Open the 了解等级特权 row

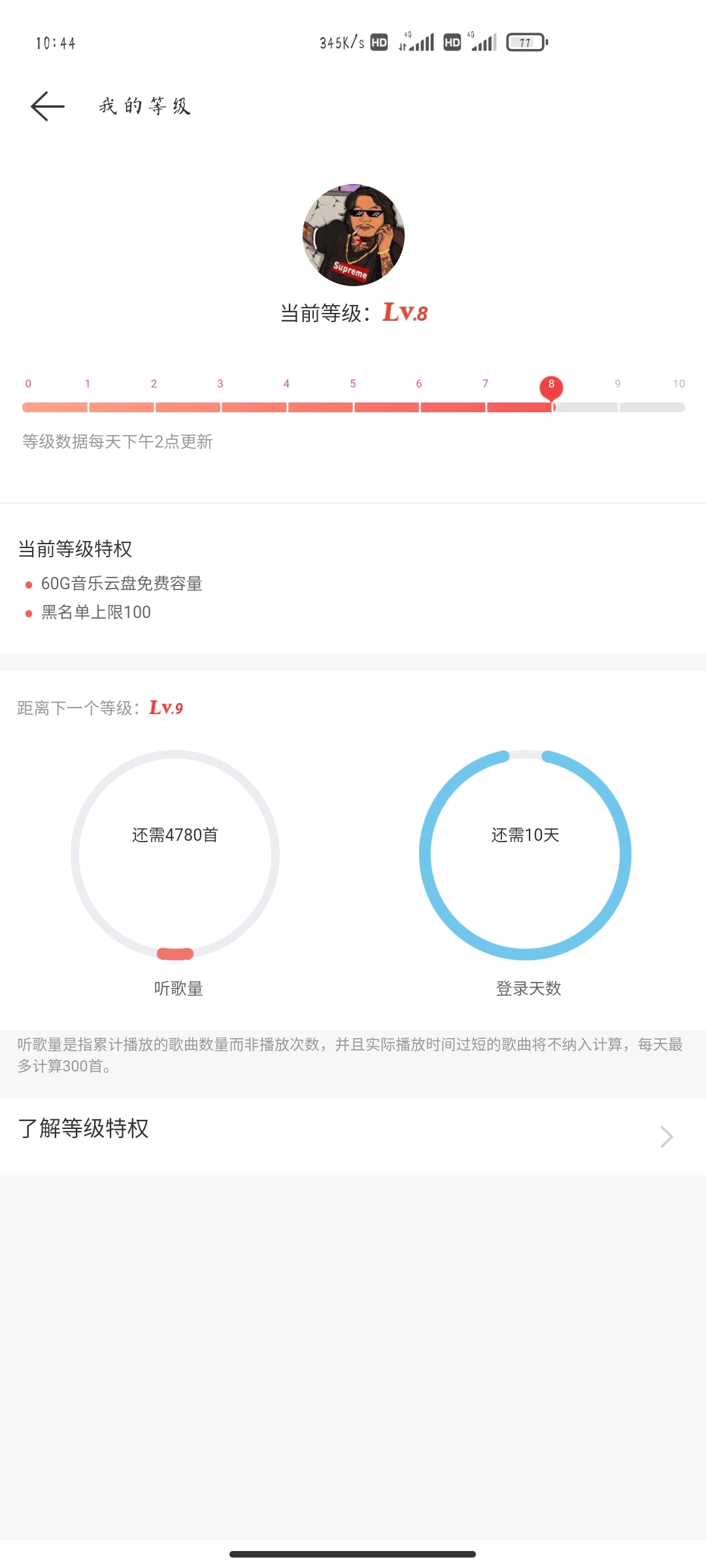tap(353, 1136)
